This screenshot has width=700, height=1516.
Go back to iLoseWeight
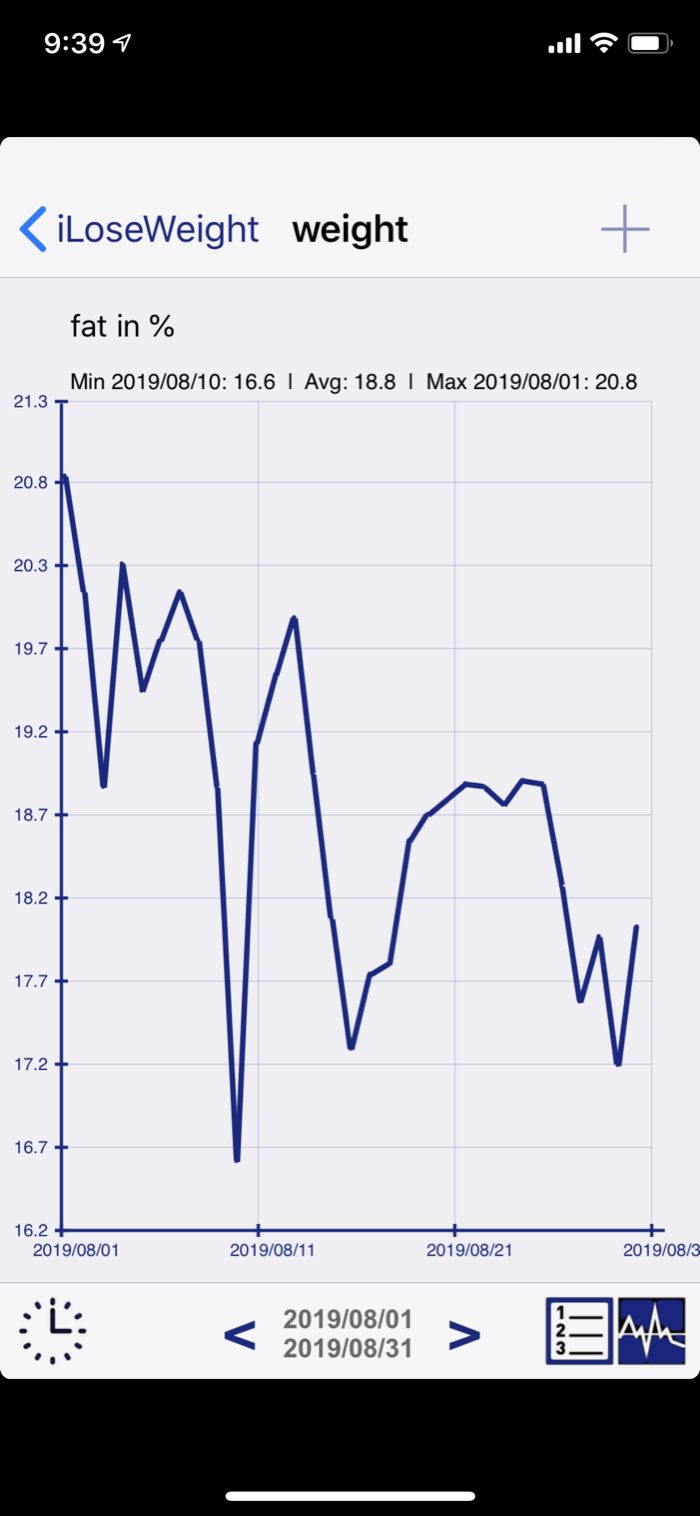click(140, 229)
